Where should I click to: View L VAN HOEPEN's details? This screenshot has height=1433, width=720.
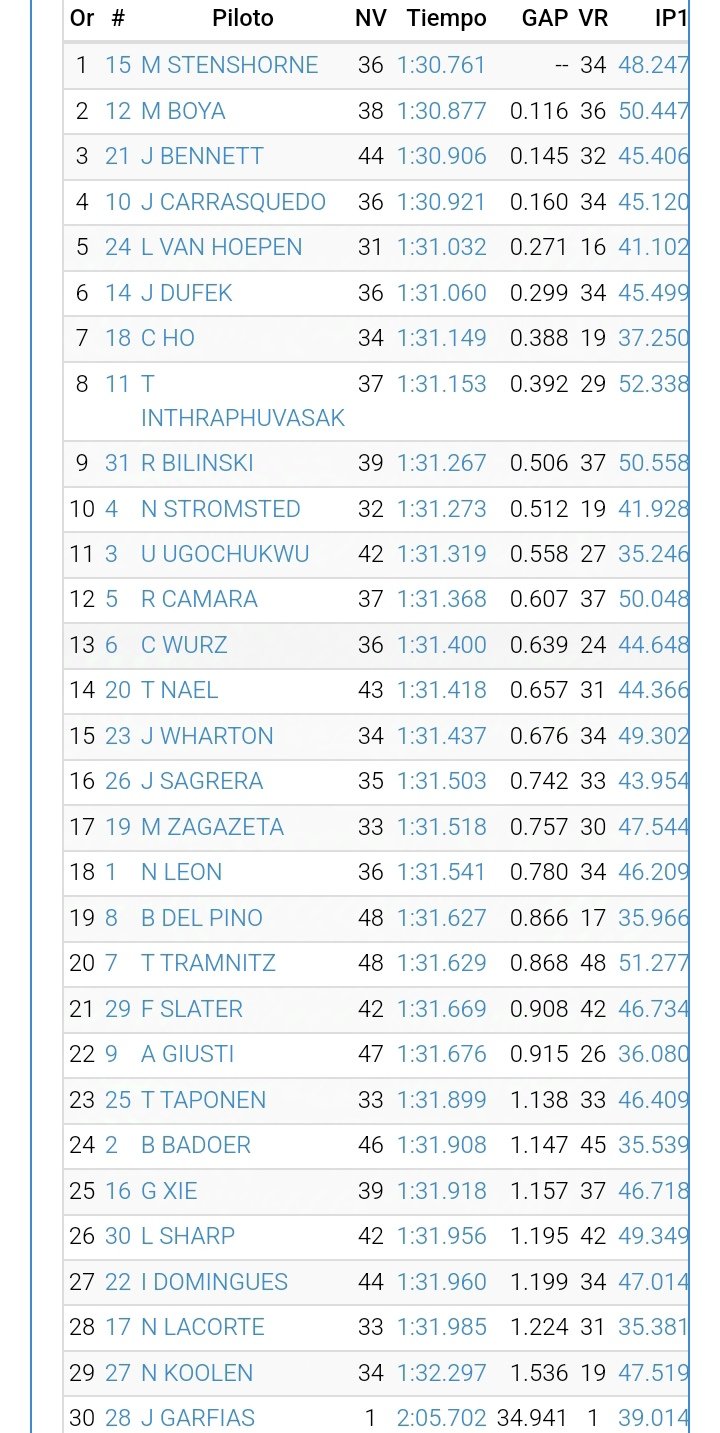pyautogui.click(x=221, y=247)
